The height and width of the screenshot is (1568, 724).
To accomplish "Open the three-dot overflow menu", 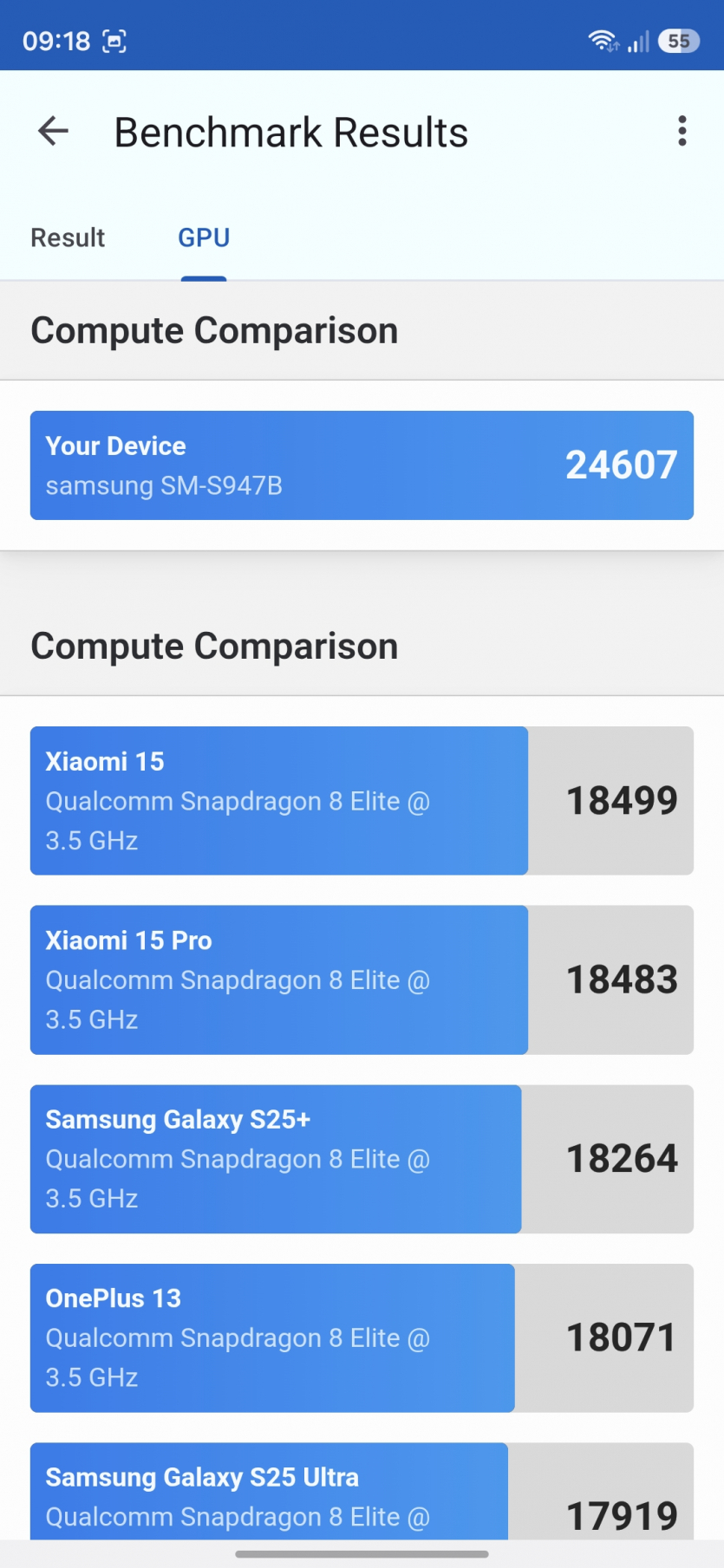I will (682, 132).
